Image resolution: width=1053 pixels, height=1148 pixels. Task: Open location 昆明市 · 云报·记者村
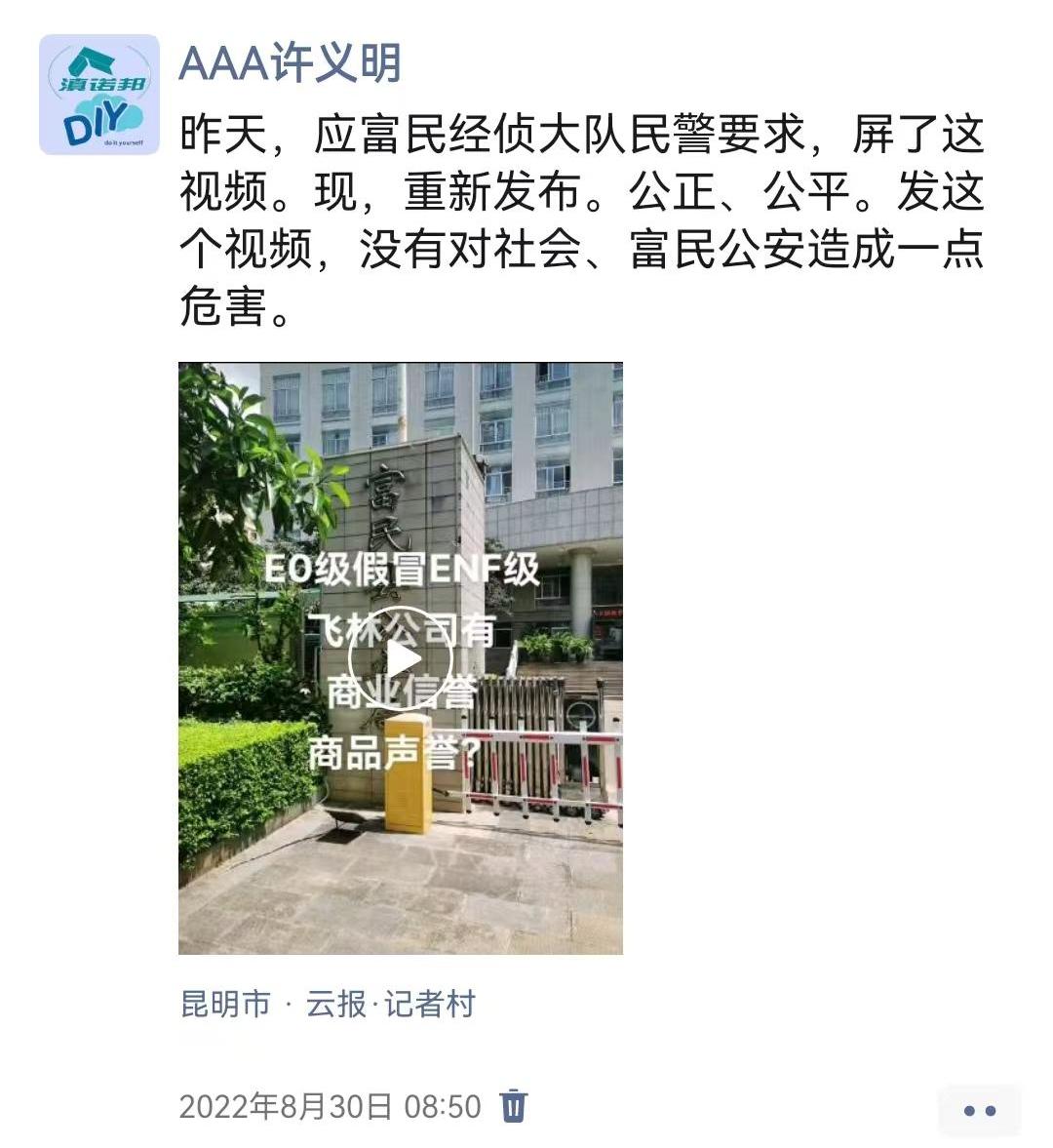[x=328, y=1004]
